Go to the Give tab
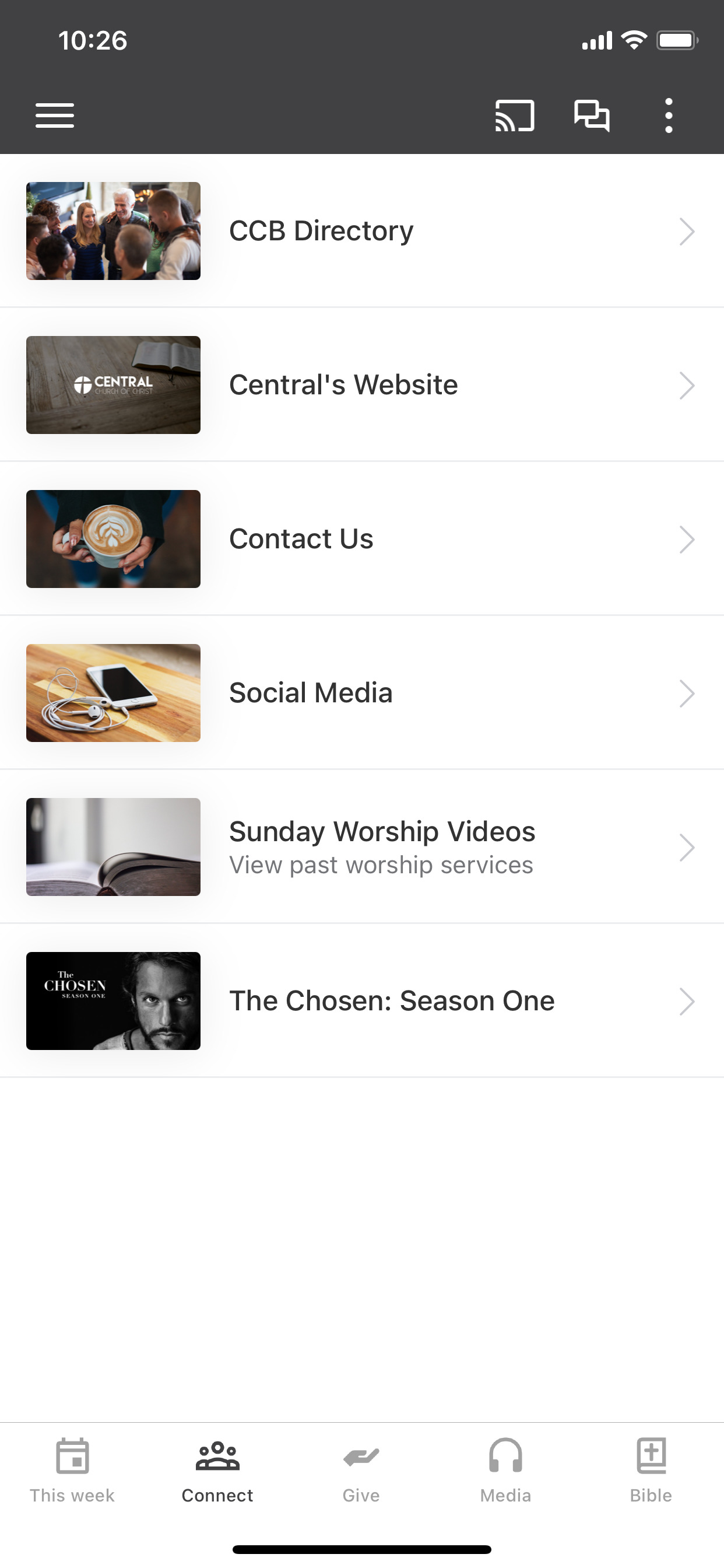This screenshot has height=1568, width=724. (x=361, y=1471)
